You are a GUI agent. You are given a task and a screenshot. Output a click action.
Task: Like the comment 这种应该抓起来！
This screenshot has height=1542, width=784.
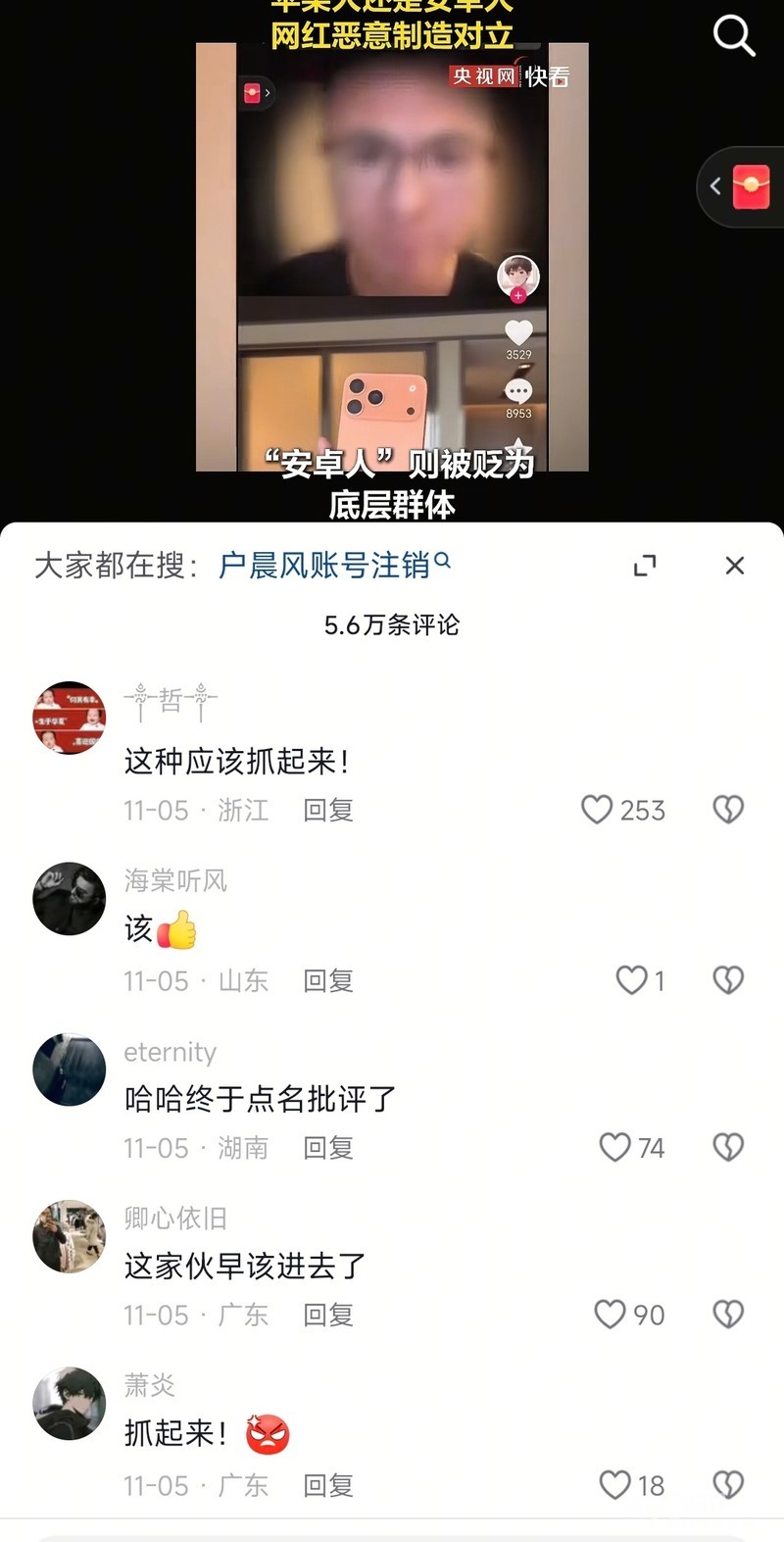[597, 810]
